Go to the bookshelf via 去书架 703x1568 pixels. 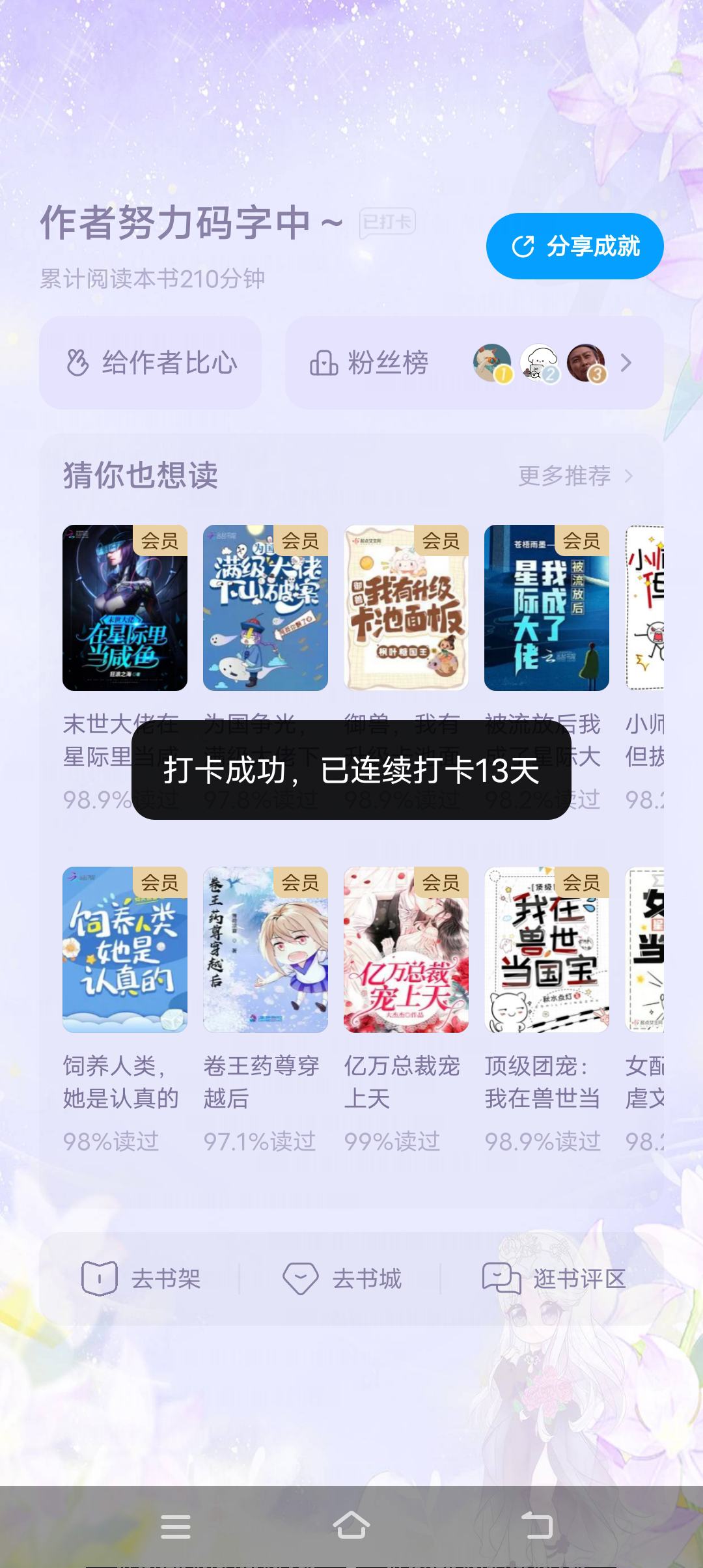pyautogui.click(x=141, y=1279)
